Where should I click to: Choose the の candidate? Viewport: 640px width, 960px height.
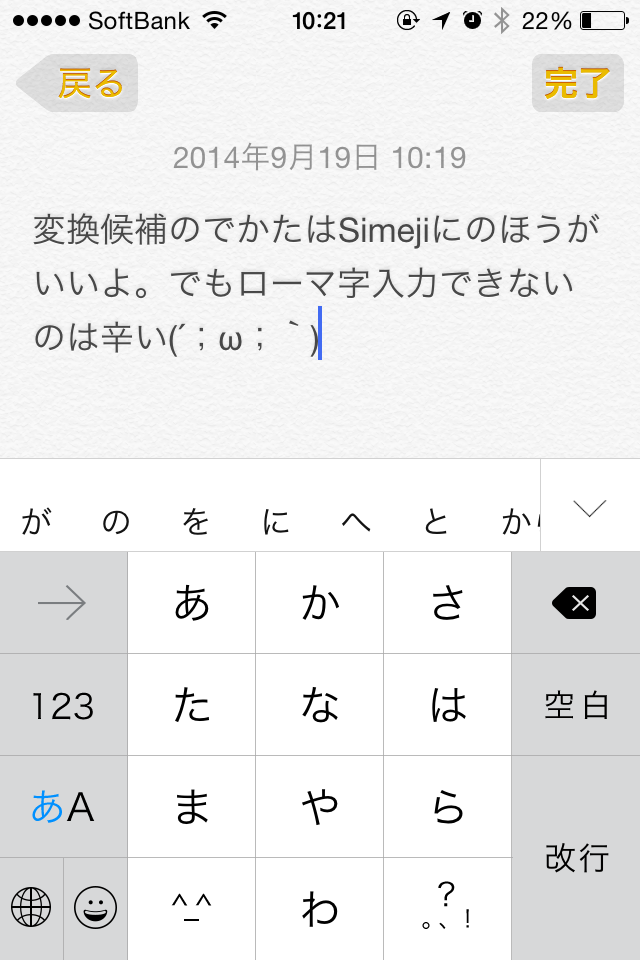(x=116, y=522)
